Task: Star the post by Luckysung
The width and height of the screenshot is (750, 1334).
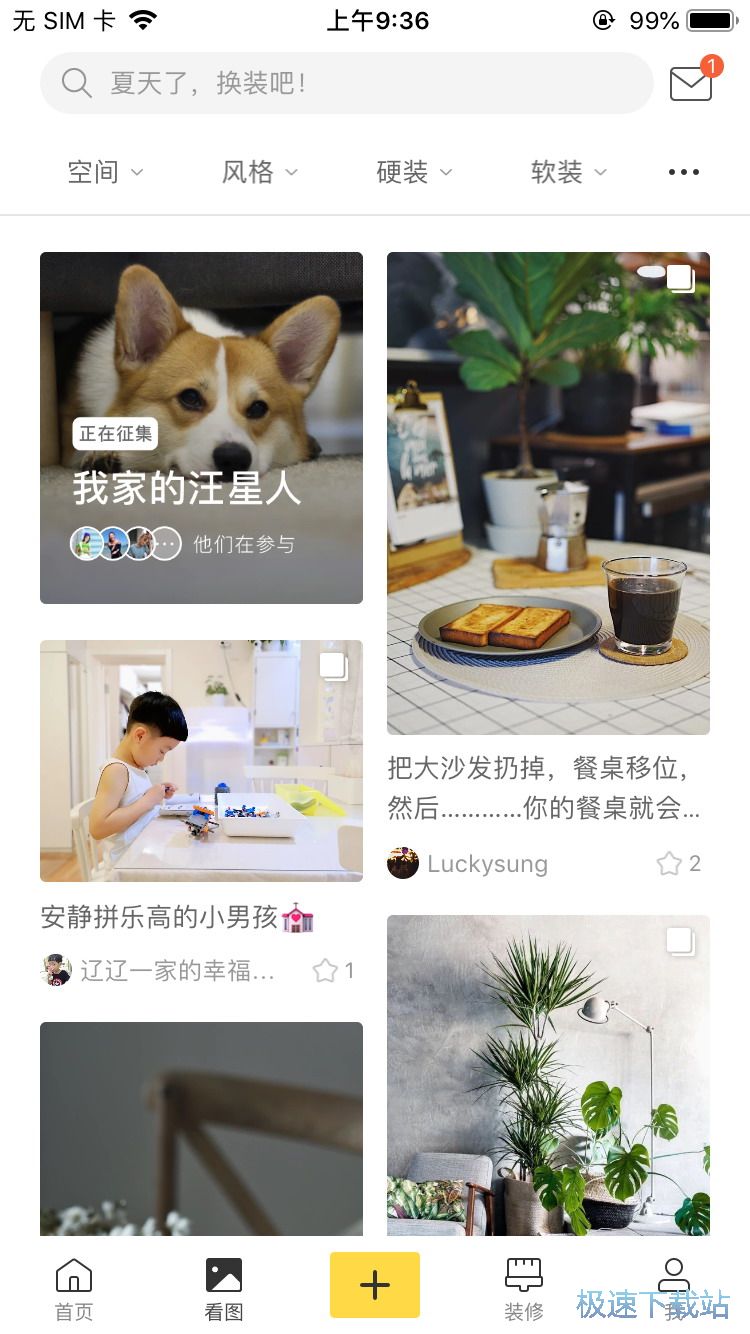Action: point(669,864)
